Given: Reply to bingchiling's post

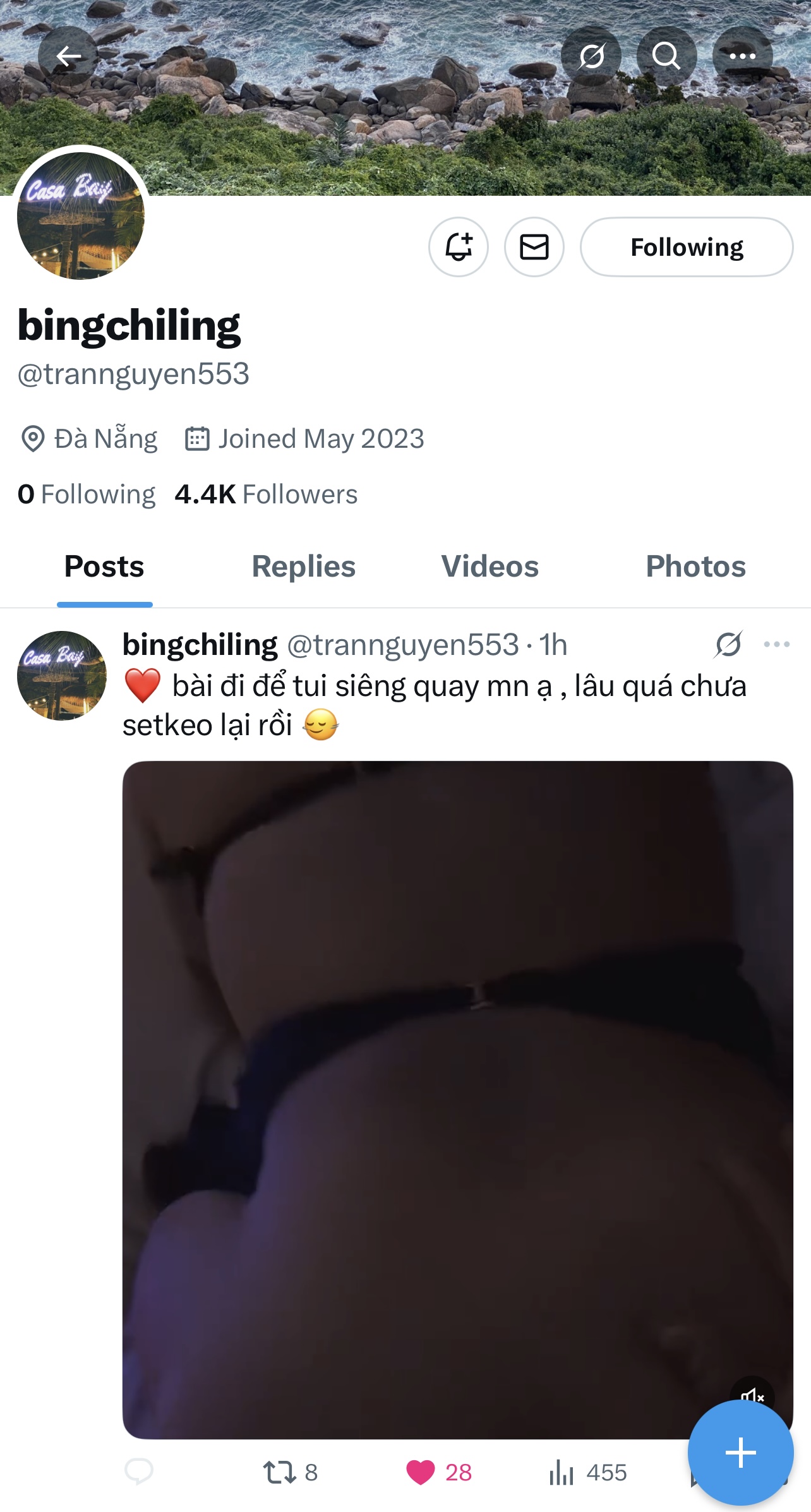Looking at the screenshot, I should [x=138, y=1472].
